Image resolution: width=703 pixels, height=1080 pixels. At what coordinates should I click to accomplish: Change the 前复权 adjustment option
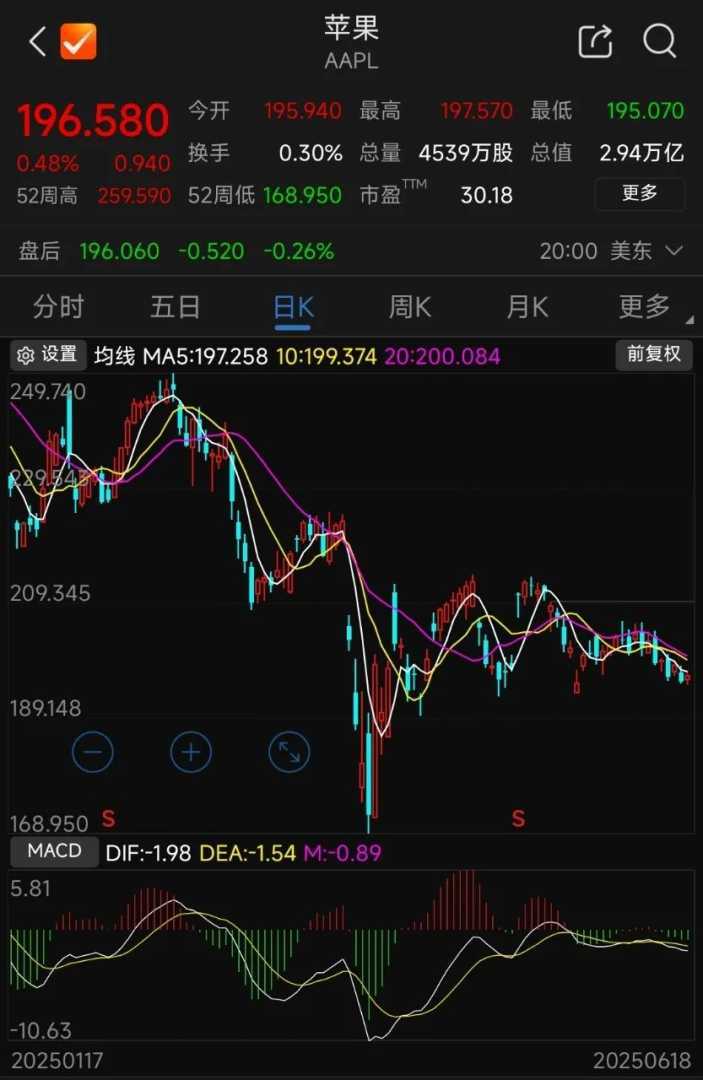pyautogui.click(x=654, y=354)
